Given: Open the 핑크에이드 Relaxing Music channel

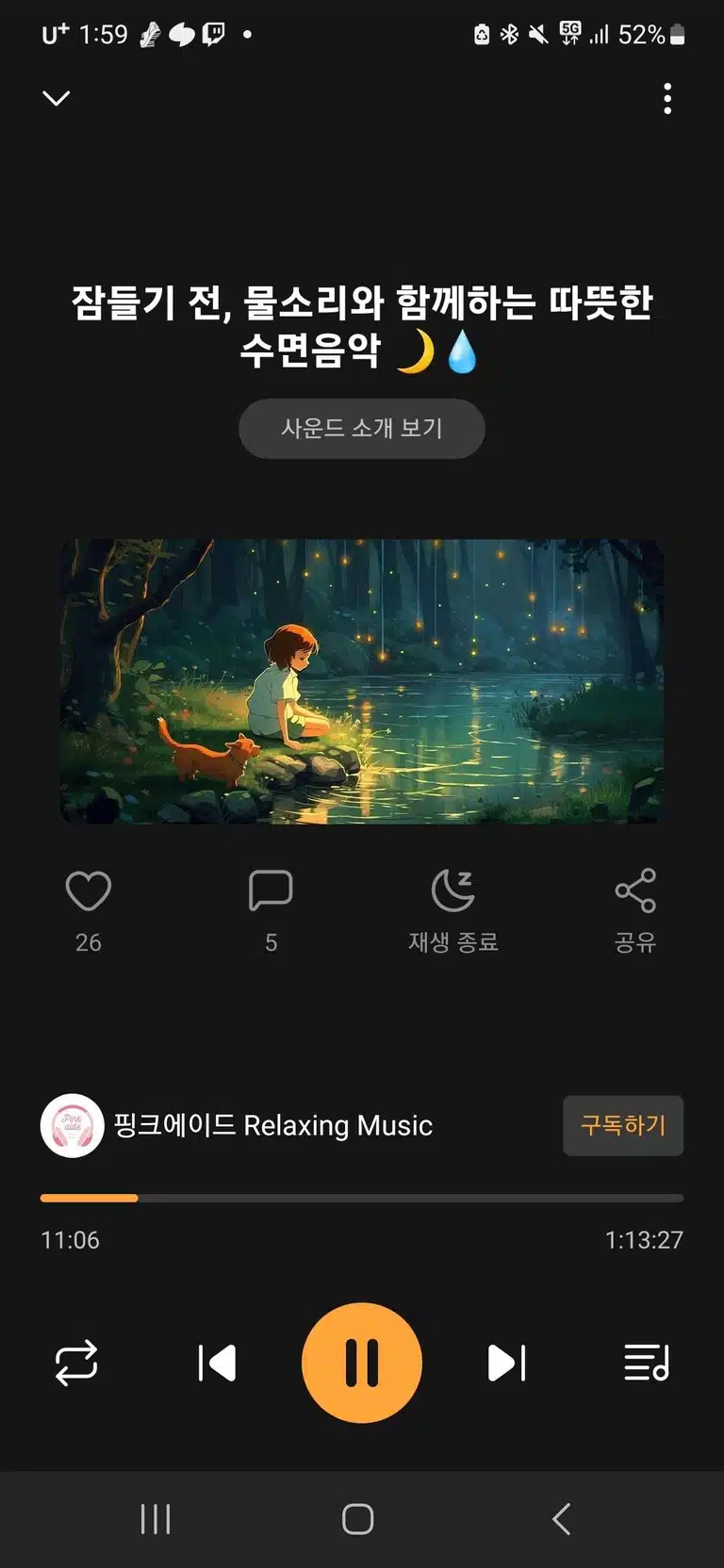Looking at the screenshot, I should pos(237,1125).
